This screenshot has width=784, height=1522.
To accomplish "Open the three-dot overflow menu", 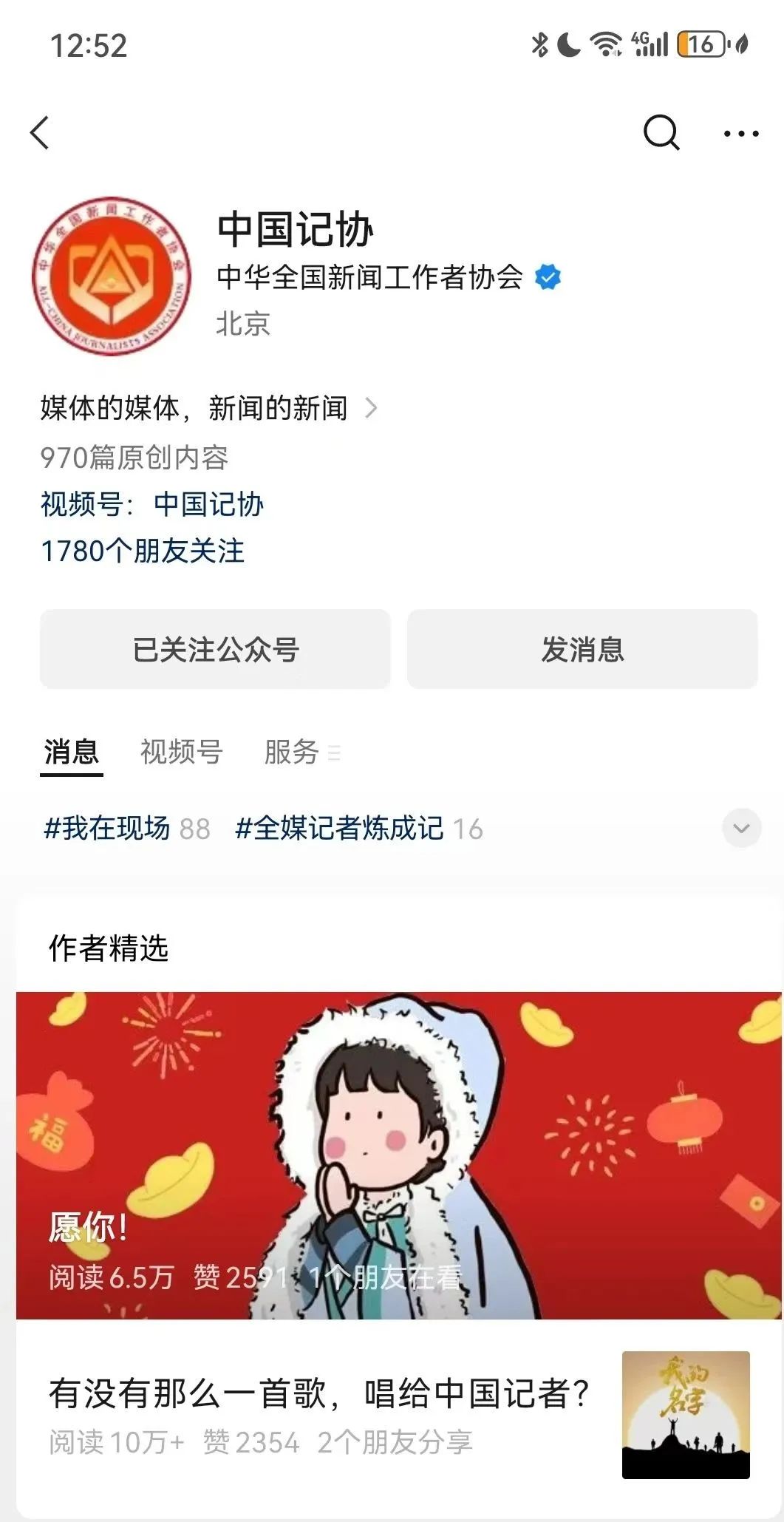I will click(740, 134).
